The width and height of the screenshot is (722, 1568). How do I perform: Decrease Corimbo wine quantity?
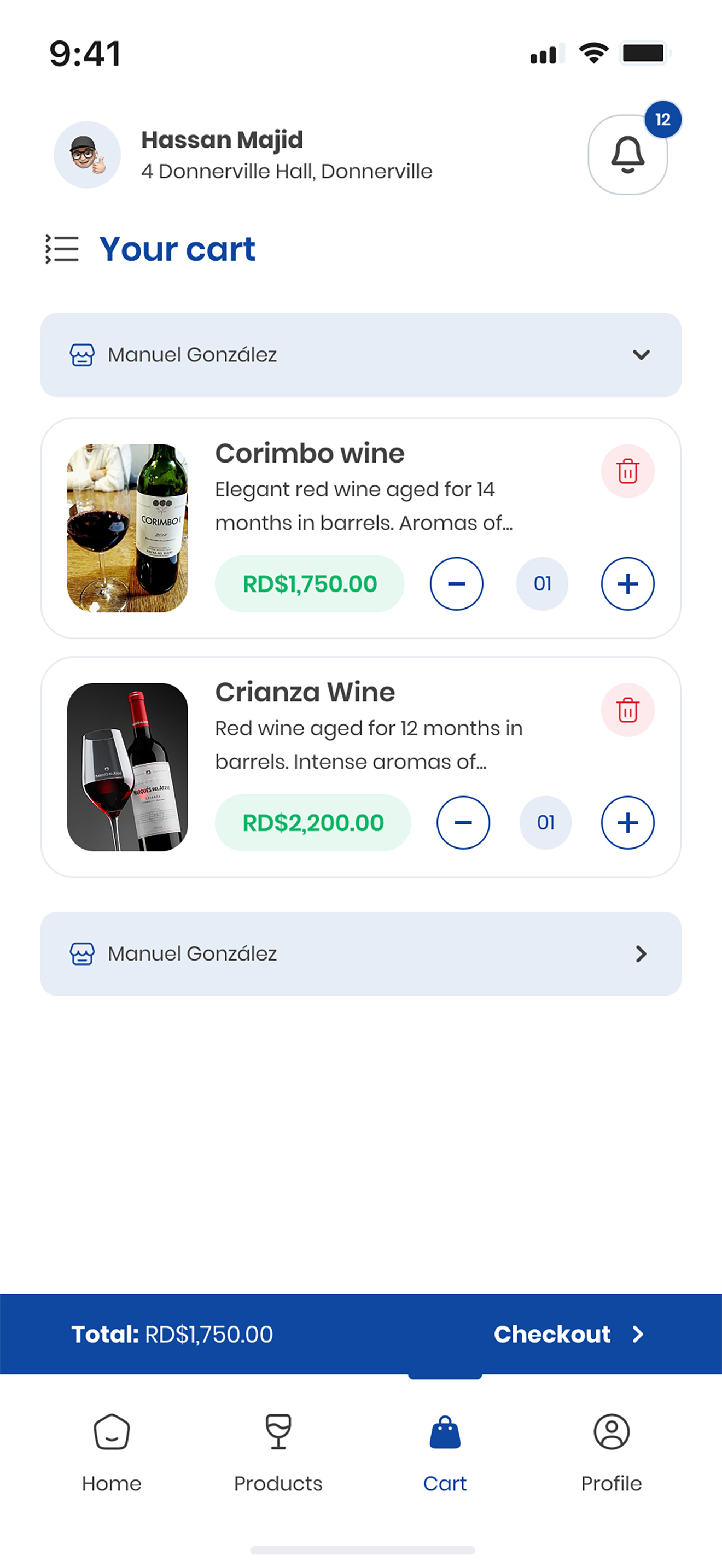point(457,584)
